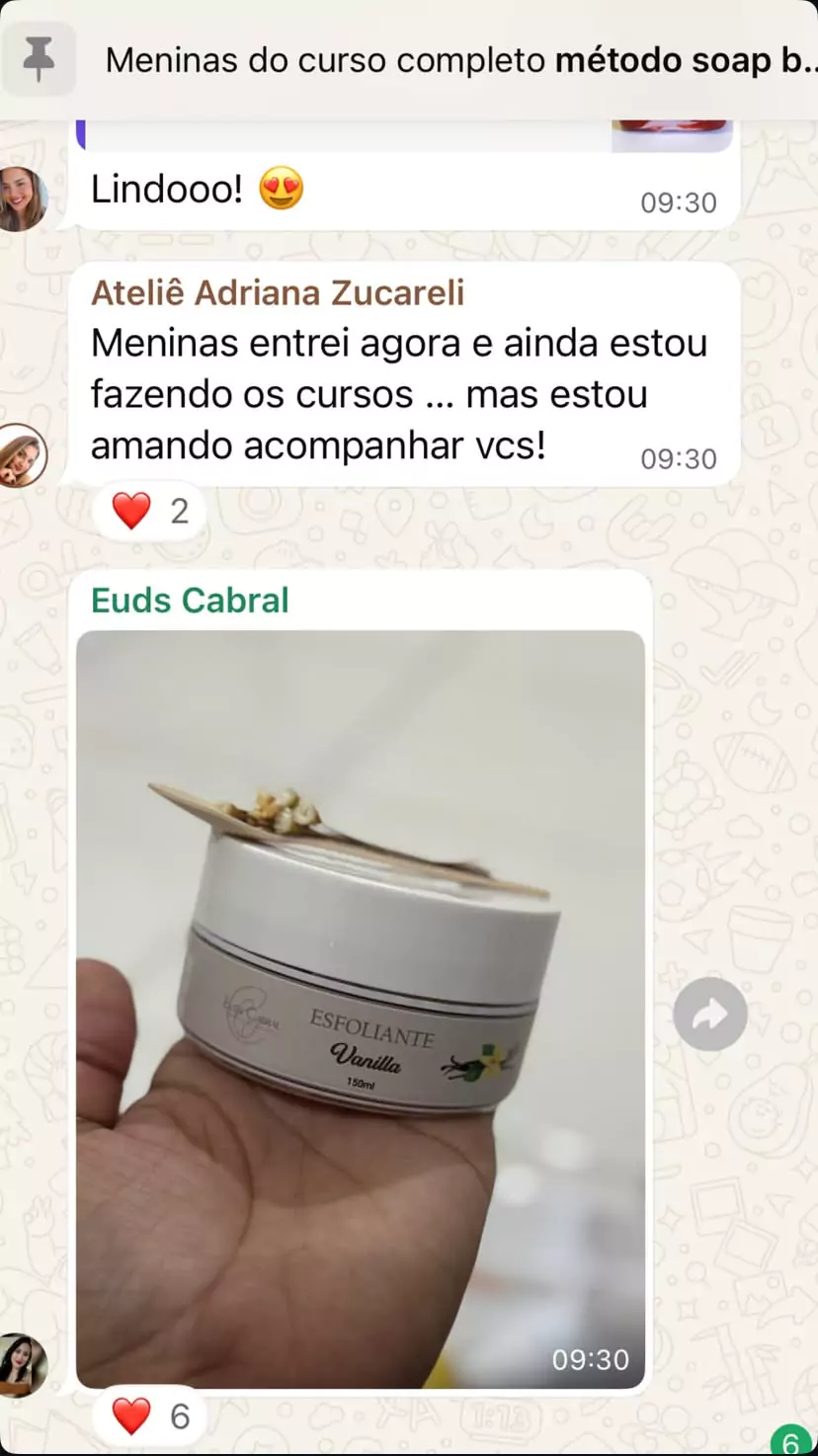The height and width of the screenshot is (1456, 818).
Task: Open the avatar beside Euds Cabral's photo
Action: click(22, 1364)
